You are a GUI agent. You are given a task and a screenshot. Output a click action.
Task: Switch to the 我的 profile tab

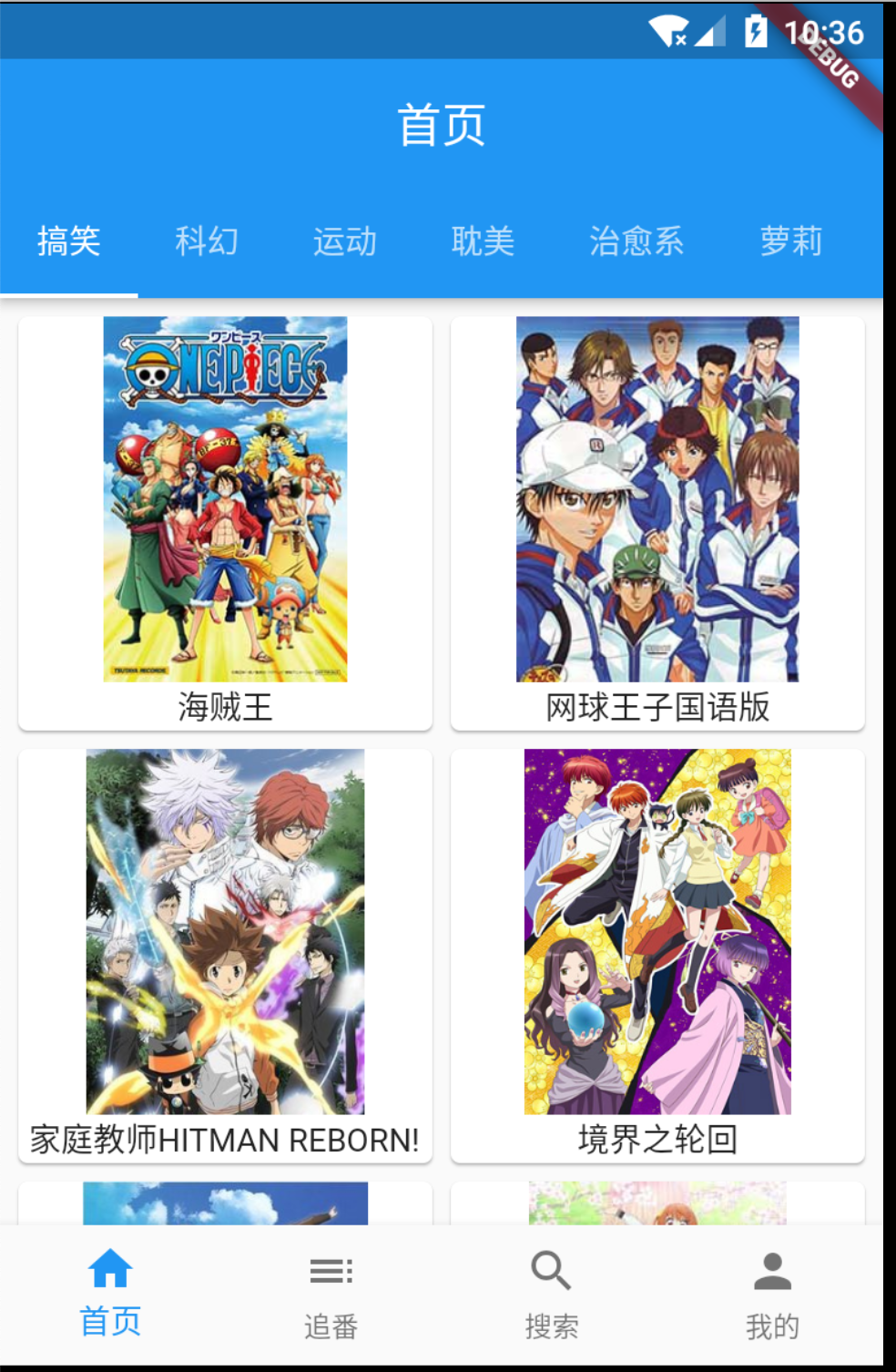click(x=772, y=1294)
